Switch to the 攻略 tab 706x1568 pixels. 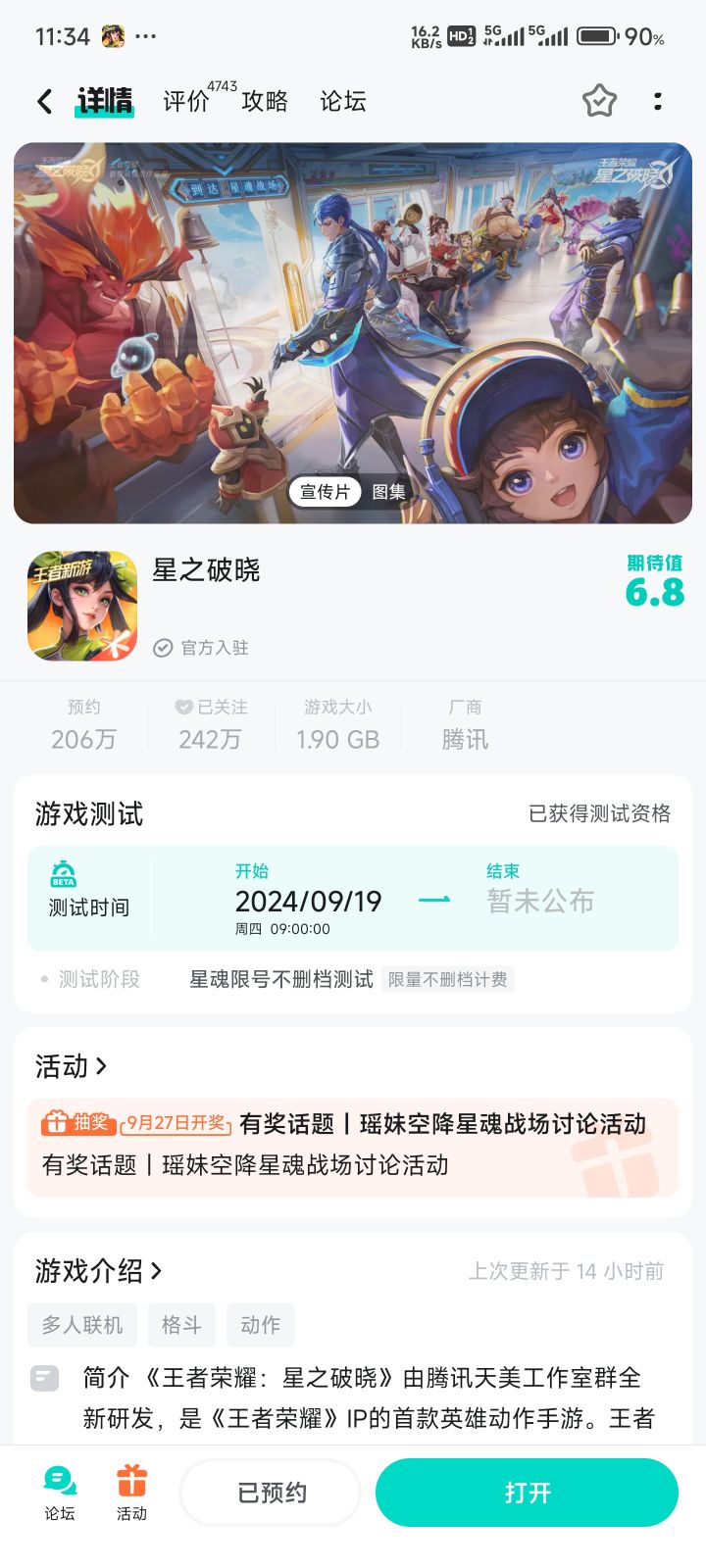pos(265,101)
